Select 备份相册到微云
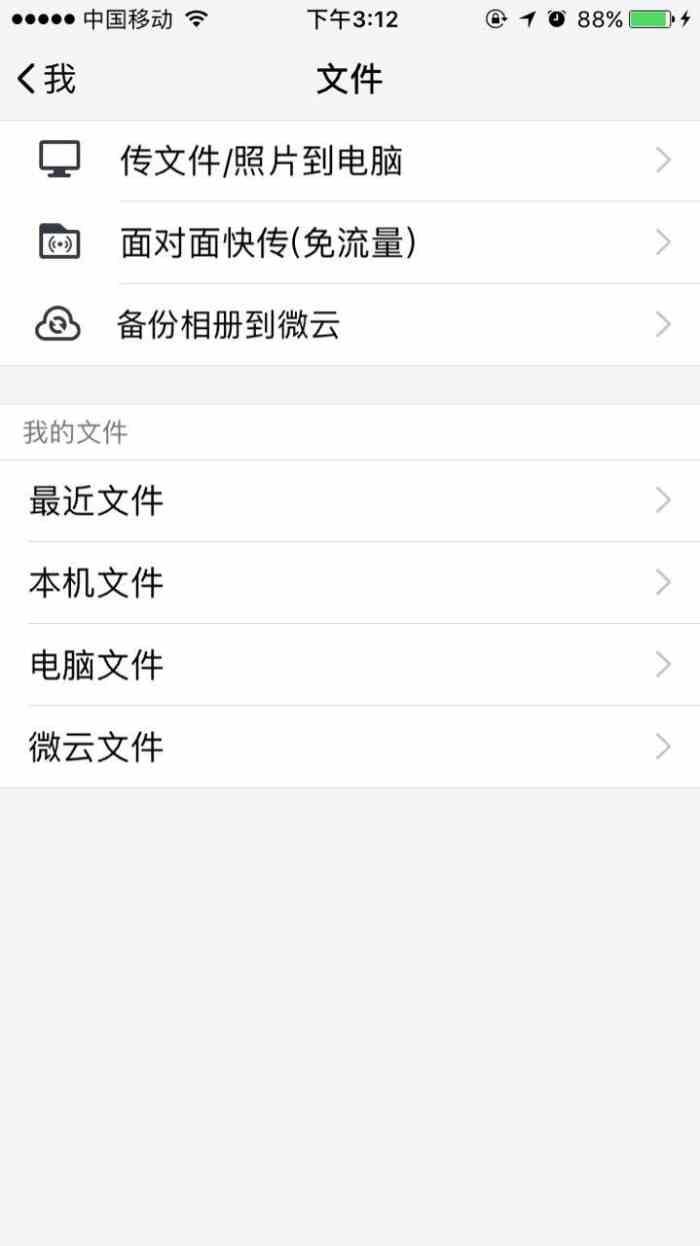700x1246 pixels. click(x=228, y=325)
